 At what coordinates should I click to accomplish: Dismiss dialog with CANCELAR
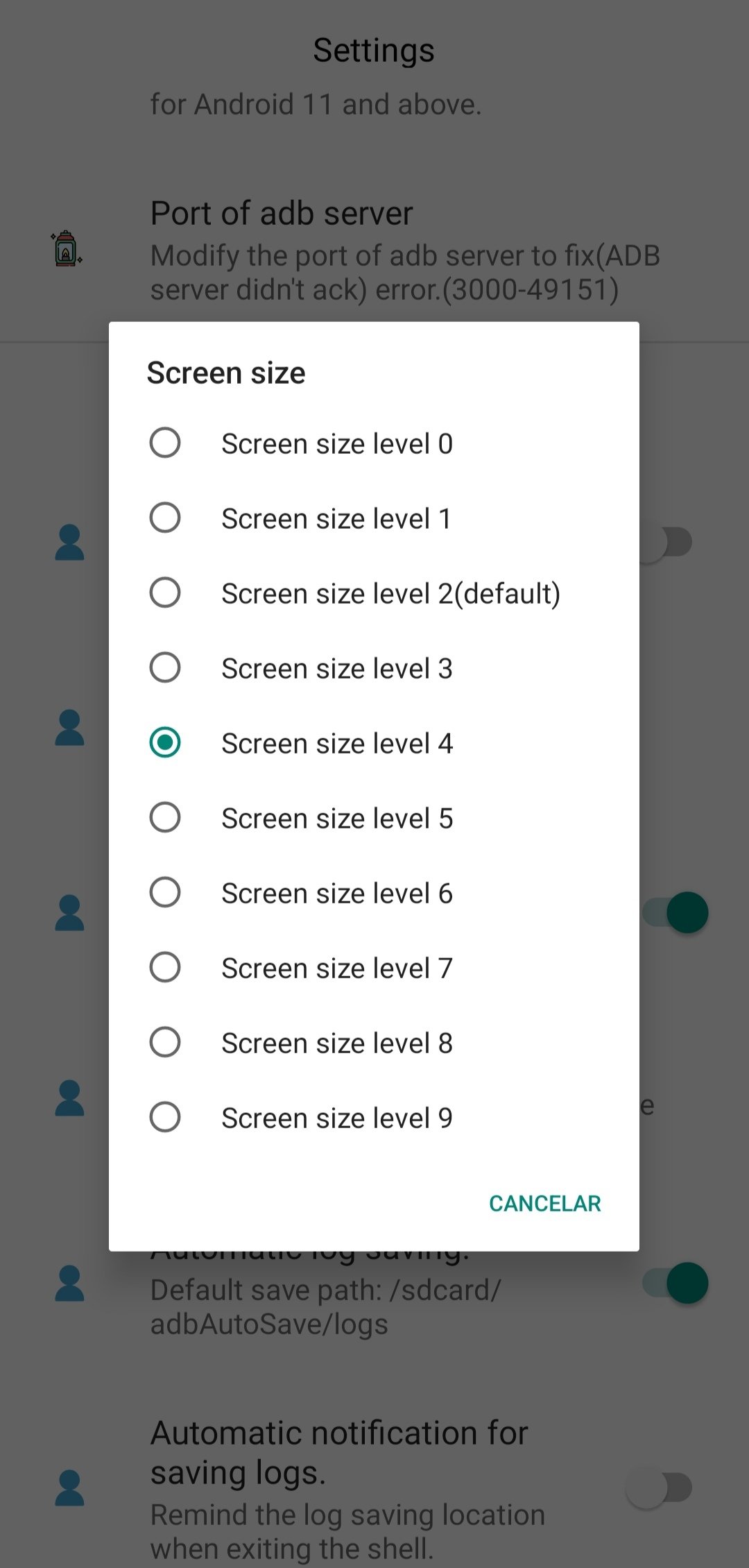tap(544, 1204)
